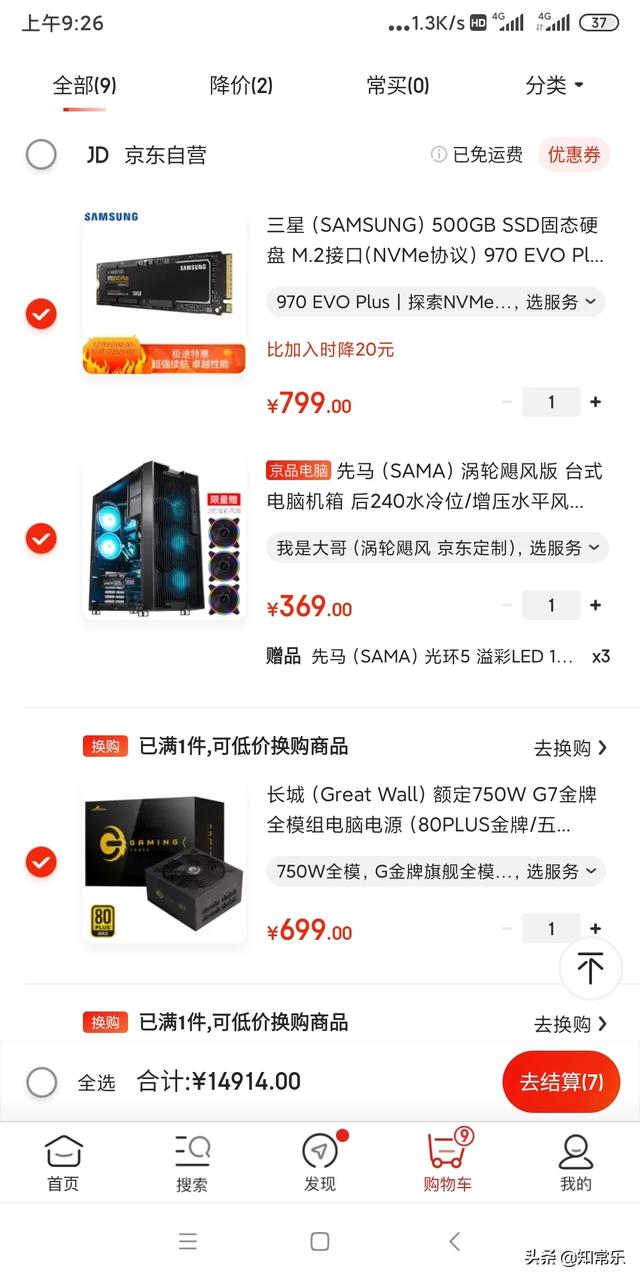
Task: Open Samsung SSD spec selector chip
Action: click(x=436, y=301)
